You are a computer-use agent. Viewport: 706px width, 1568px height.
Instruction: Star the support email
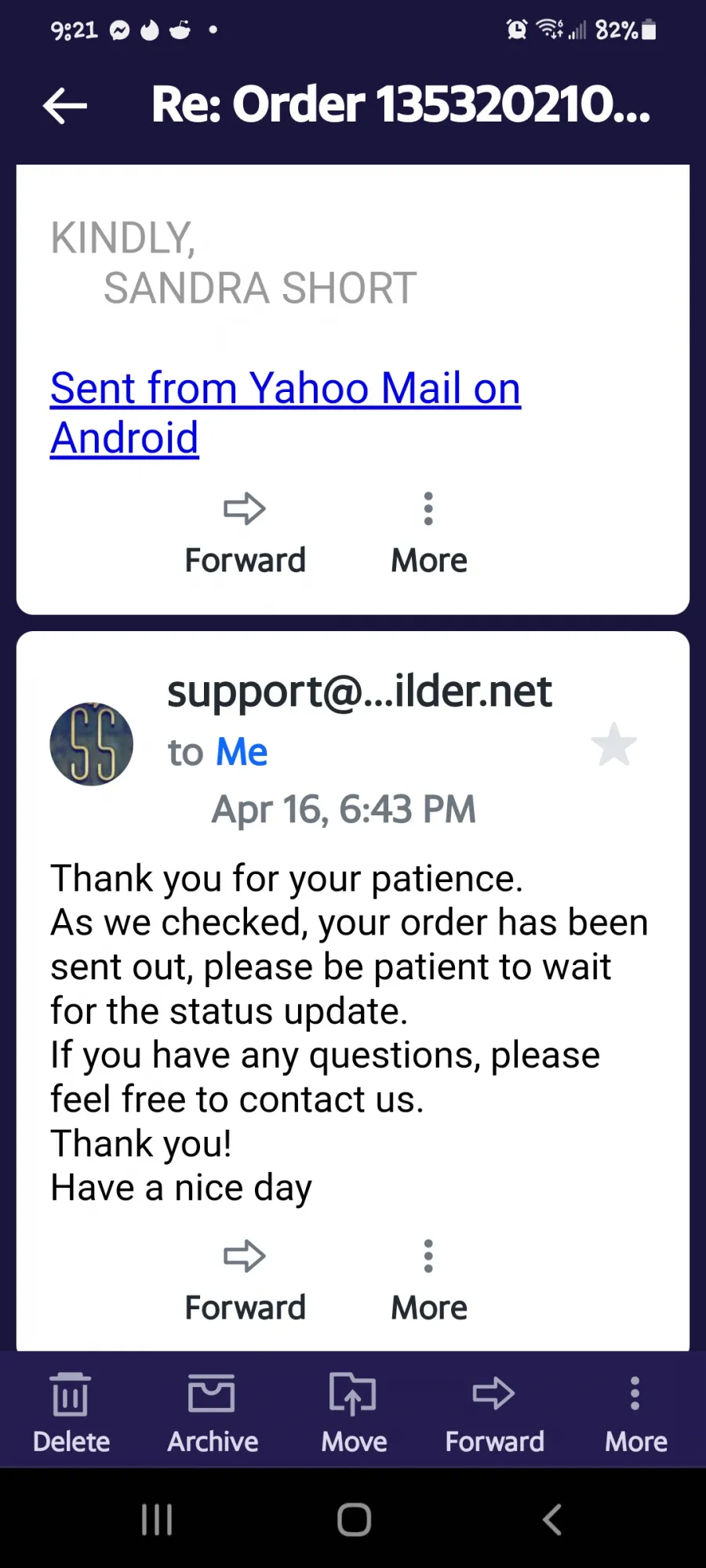click(613, 744)
